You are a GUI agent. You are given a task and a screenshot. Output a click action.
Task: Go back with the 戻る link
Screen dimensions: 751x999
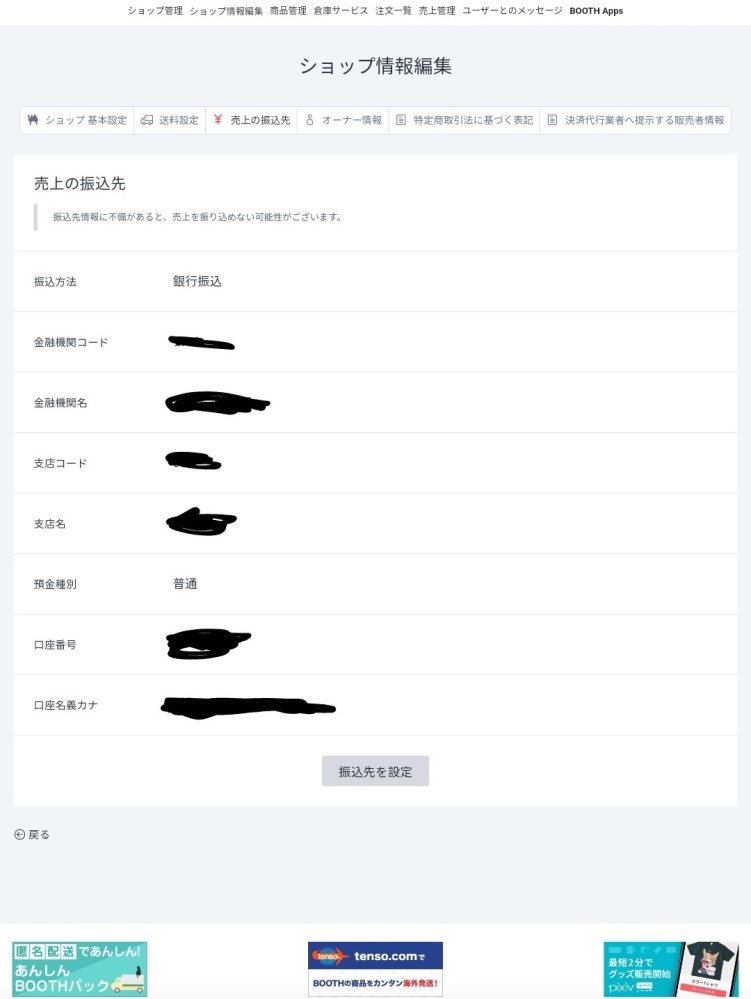click(32, 834)
